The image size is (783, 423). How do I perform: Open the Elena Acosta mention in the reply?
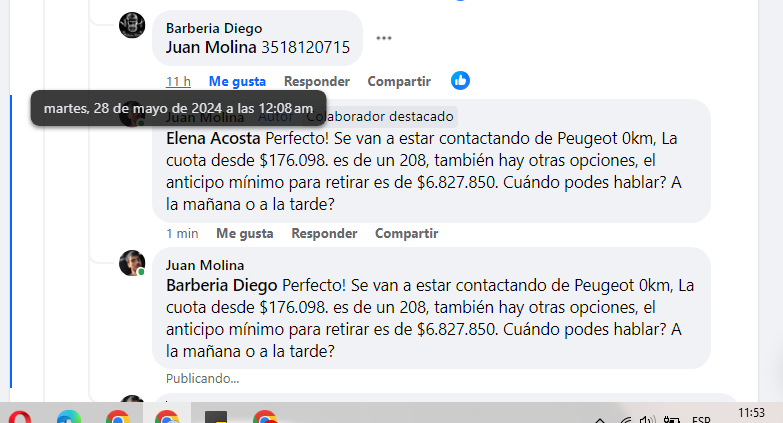coord(213,137)
